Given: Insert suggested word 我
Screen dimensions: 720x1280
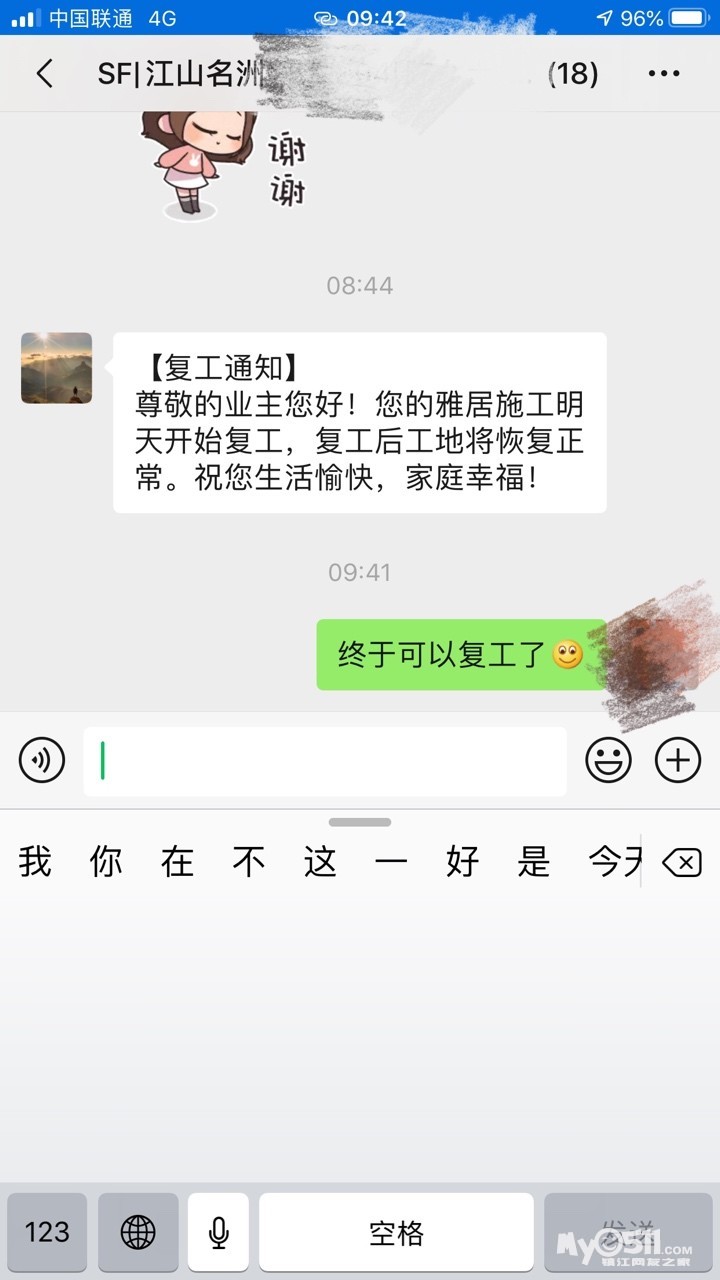Looking at the screenshot, I should click(x=35, y=862).
